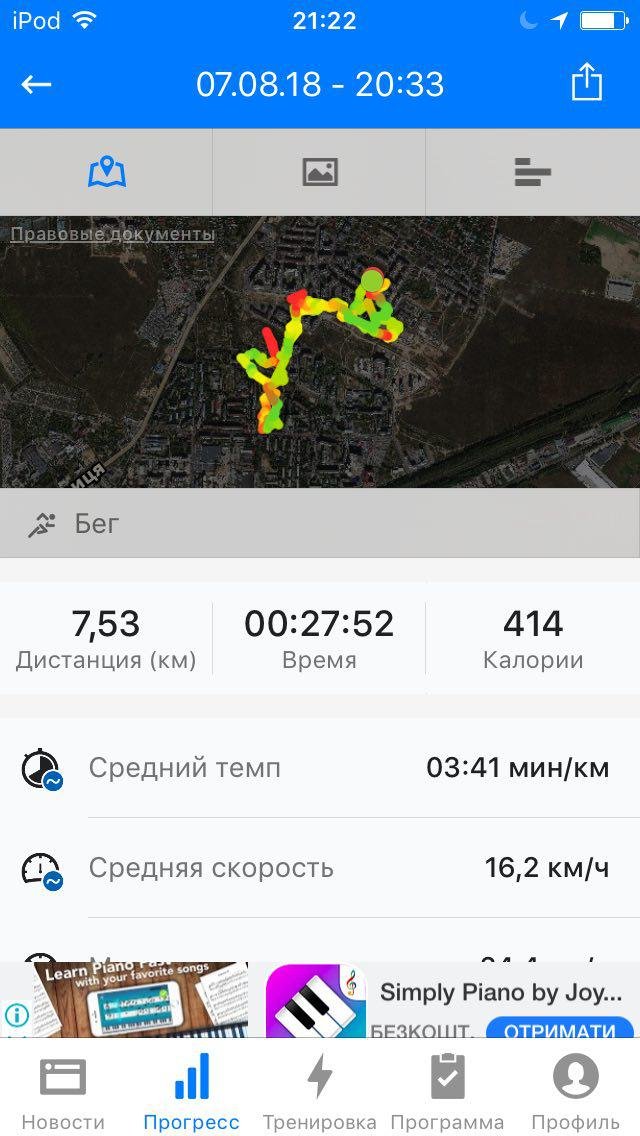Open the Правовые документы link
Viewport: 640px width, 1136px height.
tap(112, 234)
